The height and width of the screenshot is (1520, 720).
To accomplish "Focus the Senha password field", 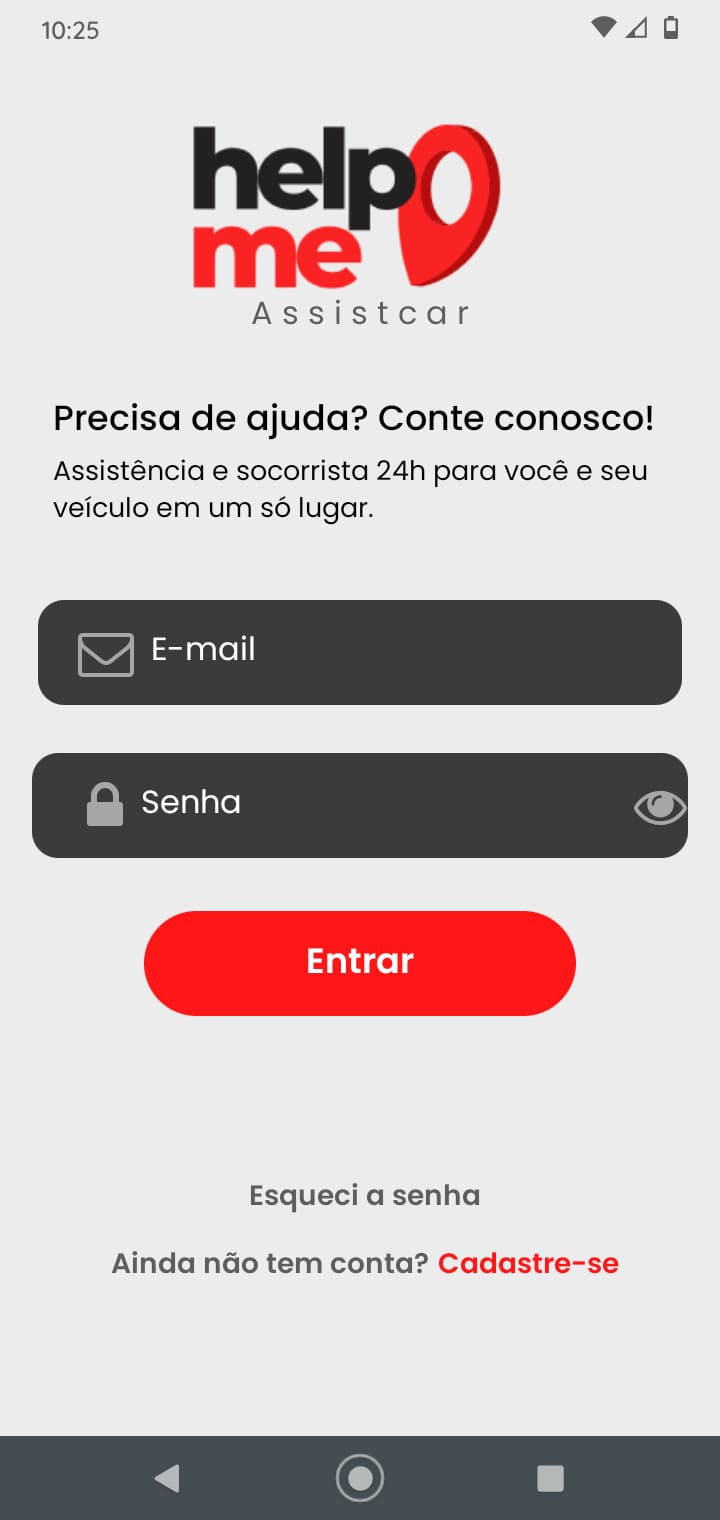I will [360, 805].
